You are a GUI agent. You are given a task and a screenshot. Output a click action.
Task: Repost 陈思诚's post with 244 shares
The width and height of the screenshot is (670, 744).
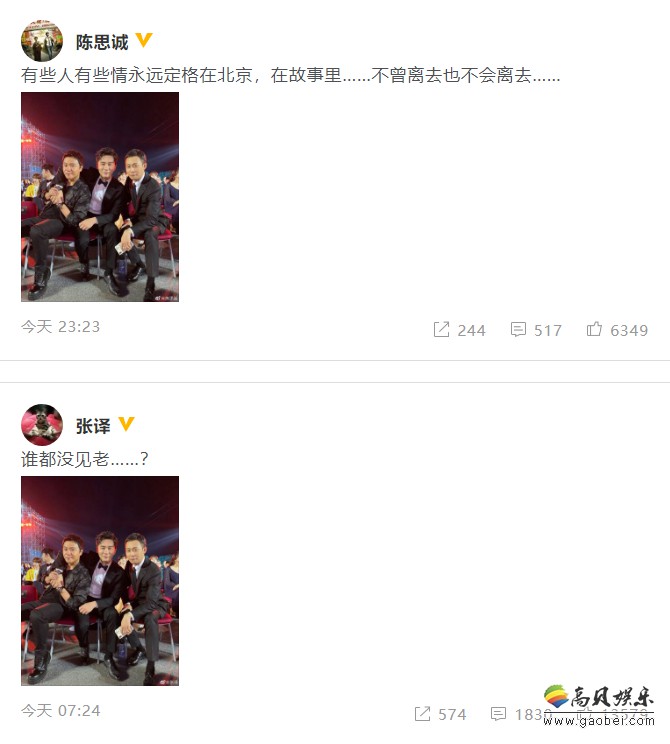click(459, 330)
